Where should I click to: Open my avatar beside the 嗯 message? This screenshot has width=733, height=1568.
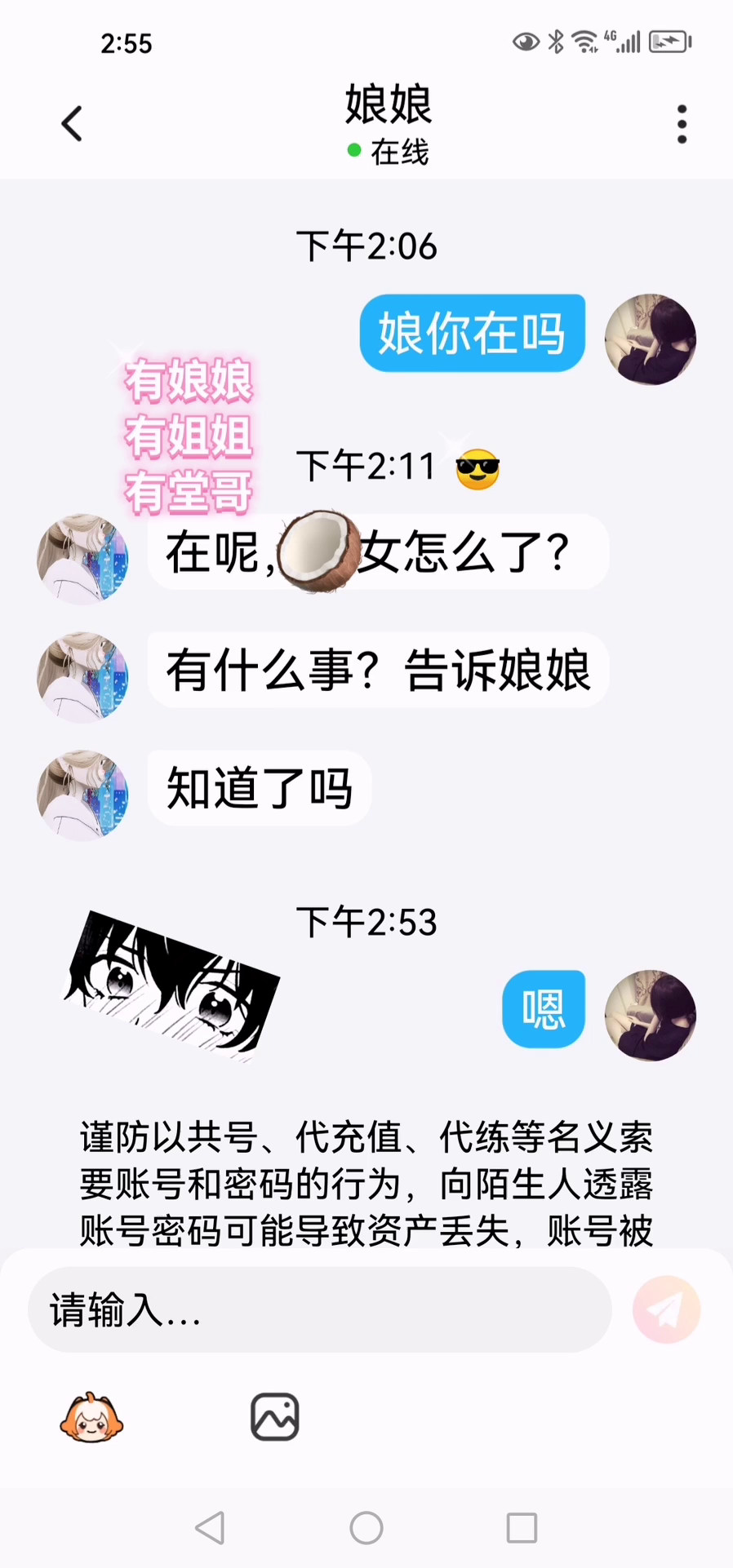click(x=650, y=1015)
